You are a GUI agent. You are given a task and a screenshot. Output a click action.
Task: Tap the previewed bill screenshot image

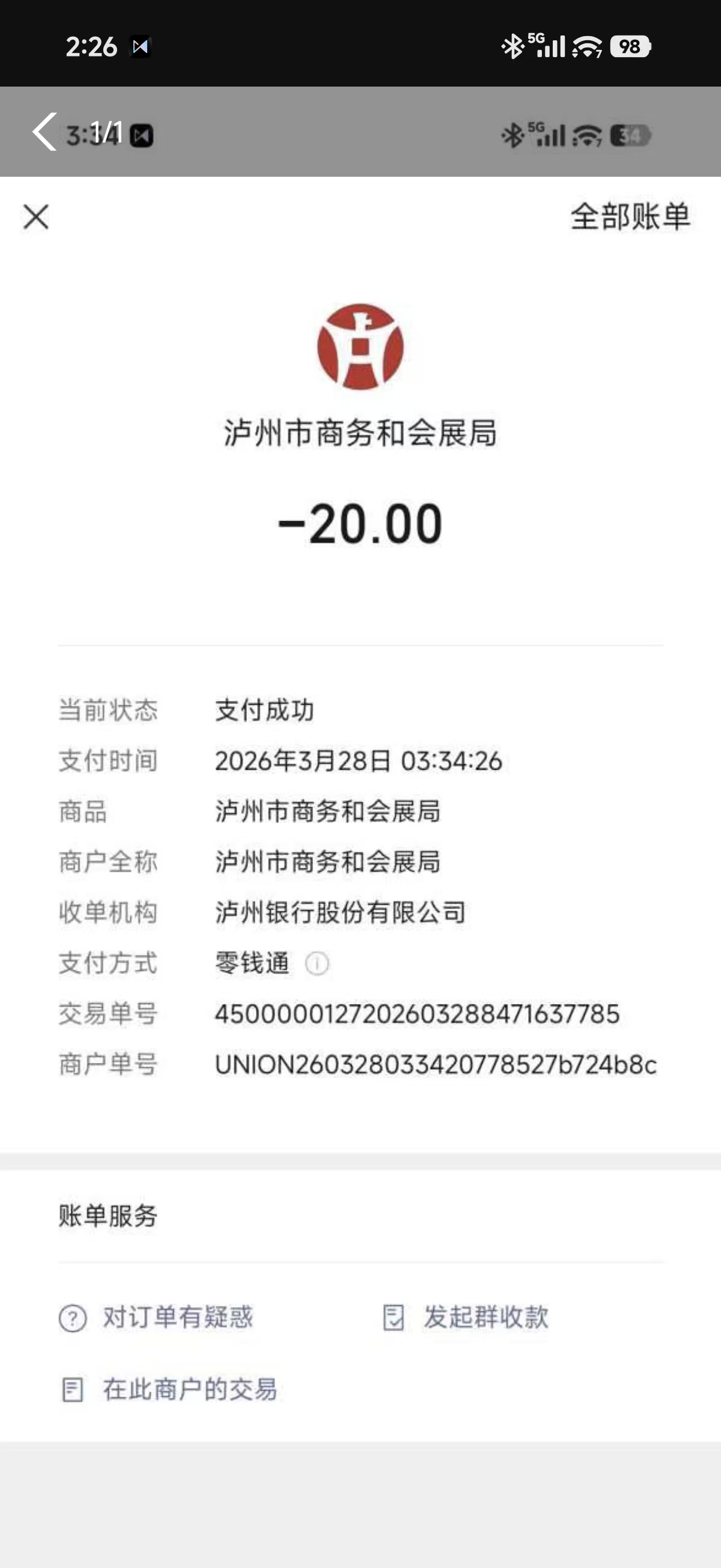click(x=360, y=791)
